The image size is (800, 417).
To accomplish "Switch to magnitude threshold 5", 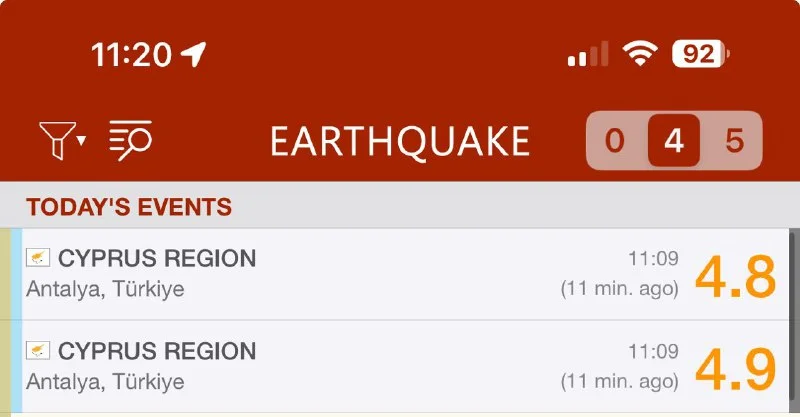I will pos(734,141).
